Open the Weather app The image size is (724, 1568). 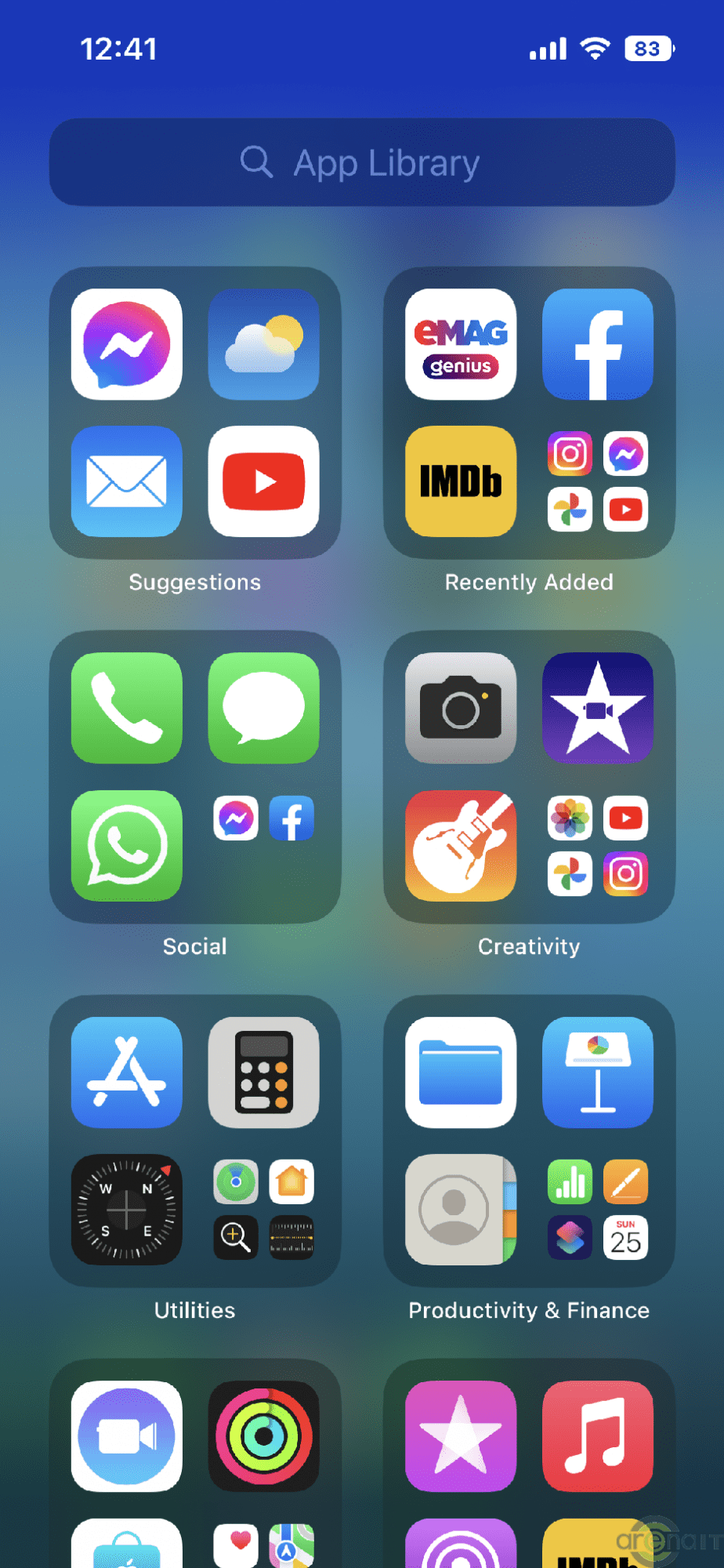(x=263, y=344)
